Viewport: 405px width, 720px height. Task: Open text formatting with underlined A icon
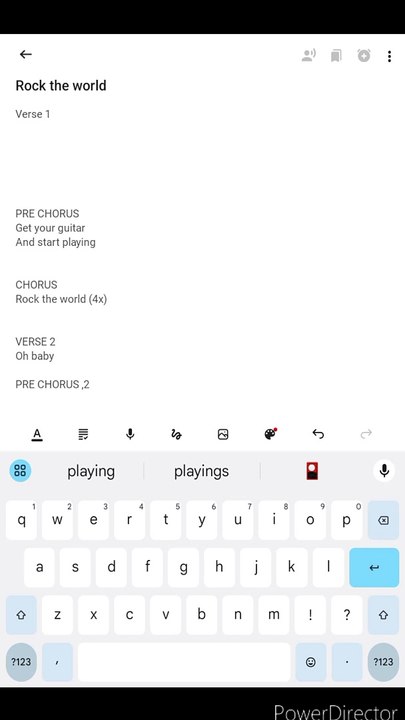click(37, 434)
